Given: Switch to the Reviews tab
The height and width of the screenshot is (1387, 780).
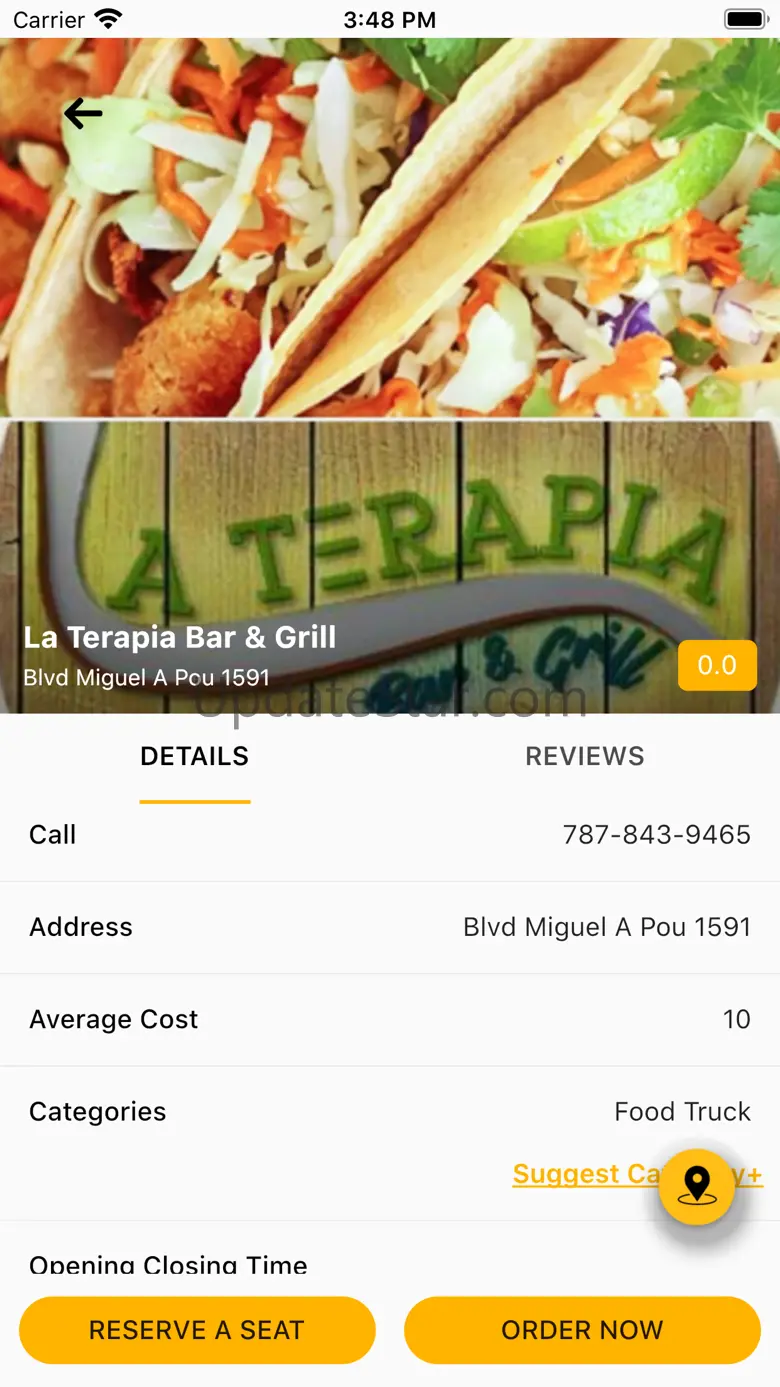Looking at the screenshot, I should 585,756.
